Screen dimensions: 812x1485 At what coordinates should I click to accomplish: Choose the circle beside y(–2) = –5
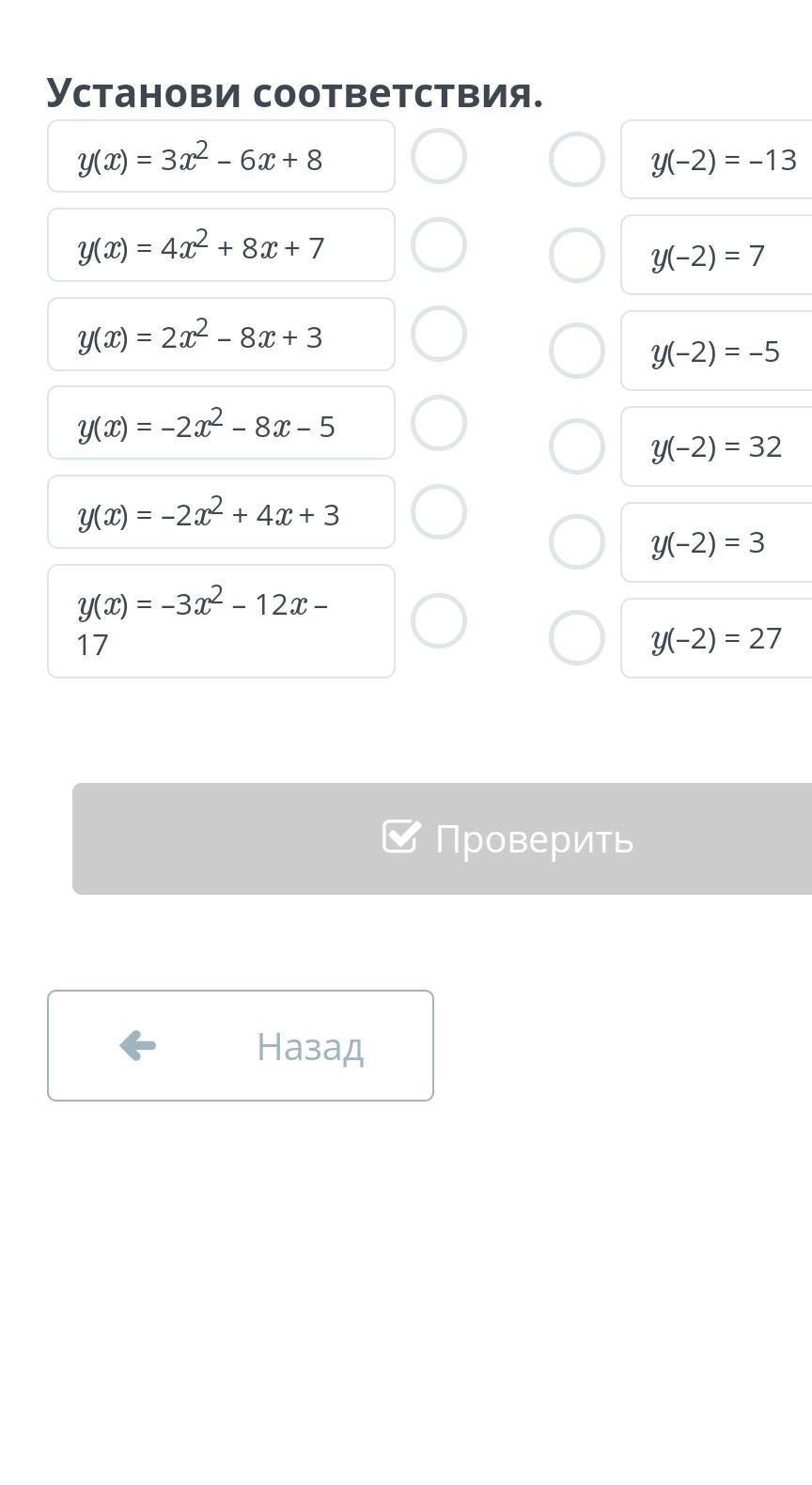577,351
